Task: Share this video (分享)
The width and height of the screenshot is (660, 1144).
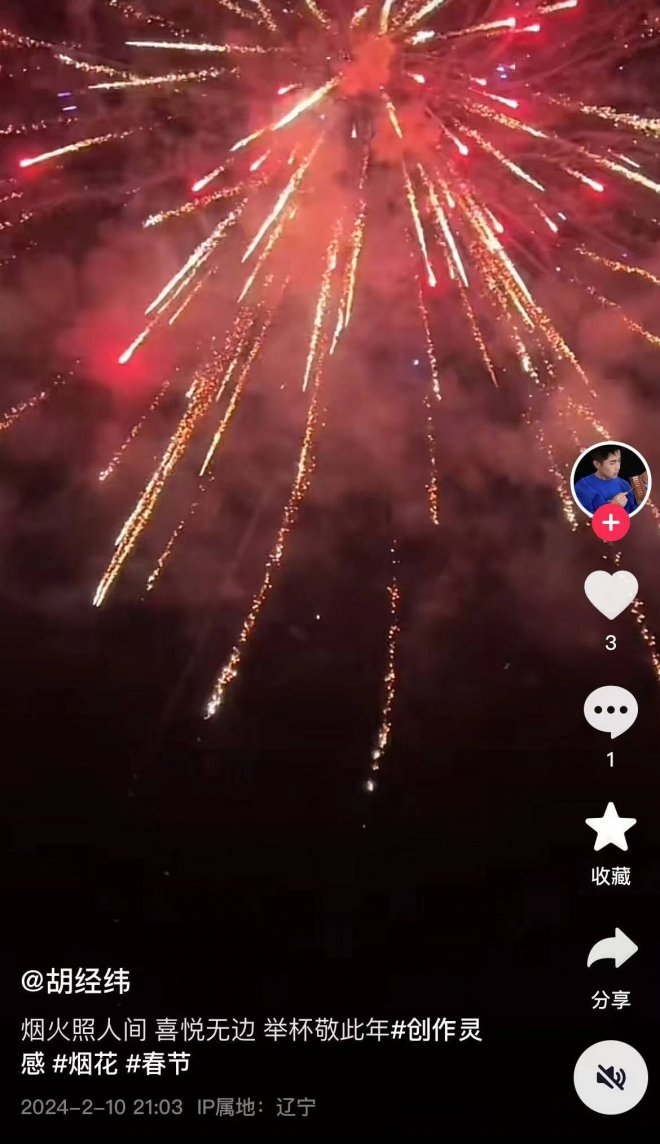Action: coord(610,950)
